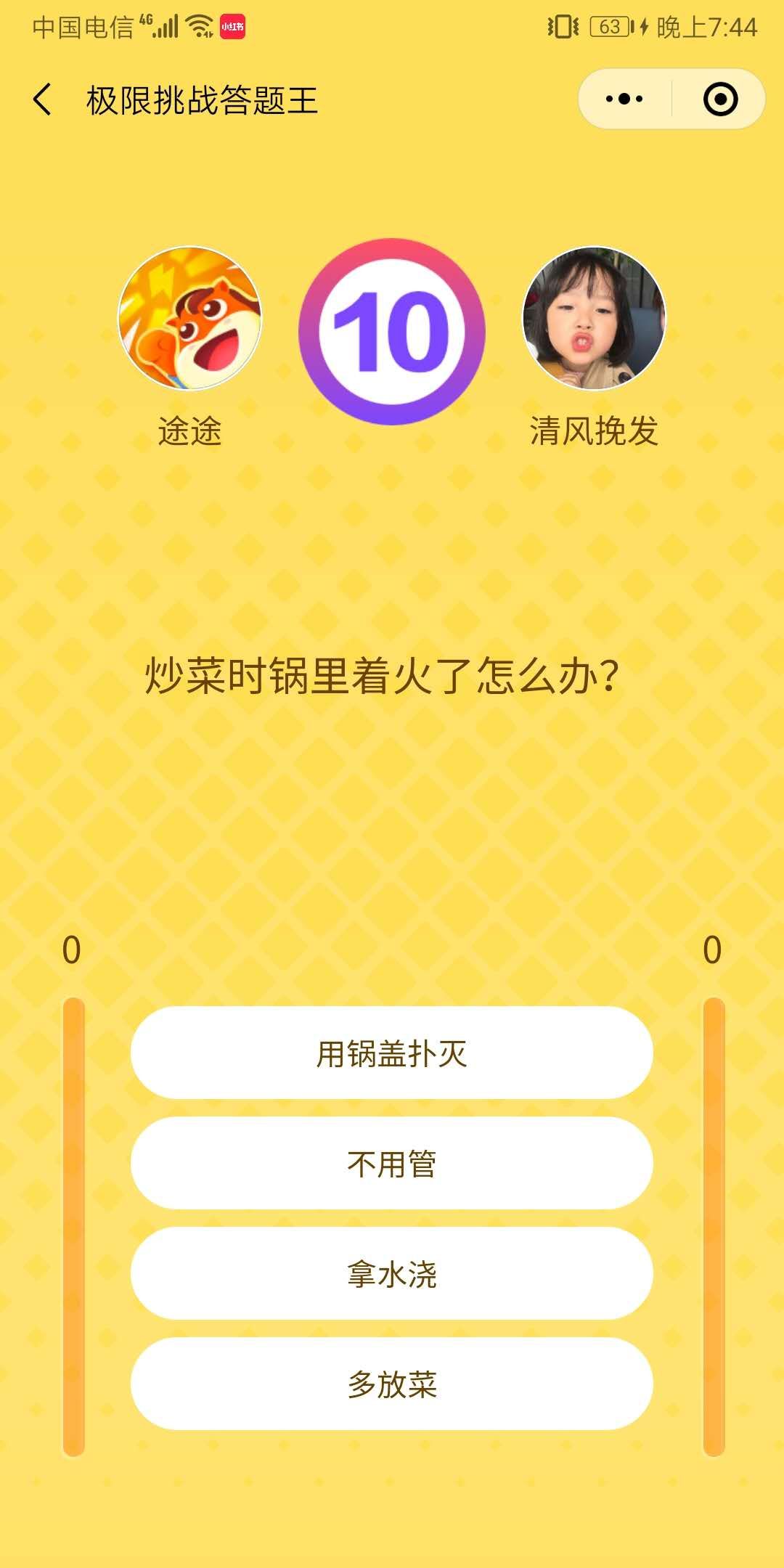Go back from 极限挑战答题王

point(43,99)
